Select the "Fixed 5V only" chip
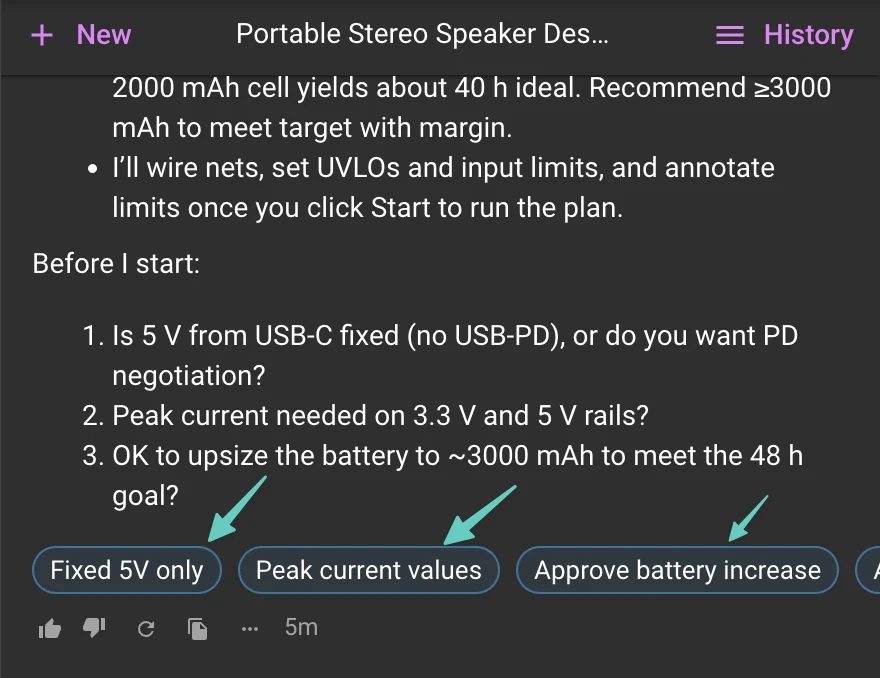 [127, 570]
